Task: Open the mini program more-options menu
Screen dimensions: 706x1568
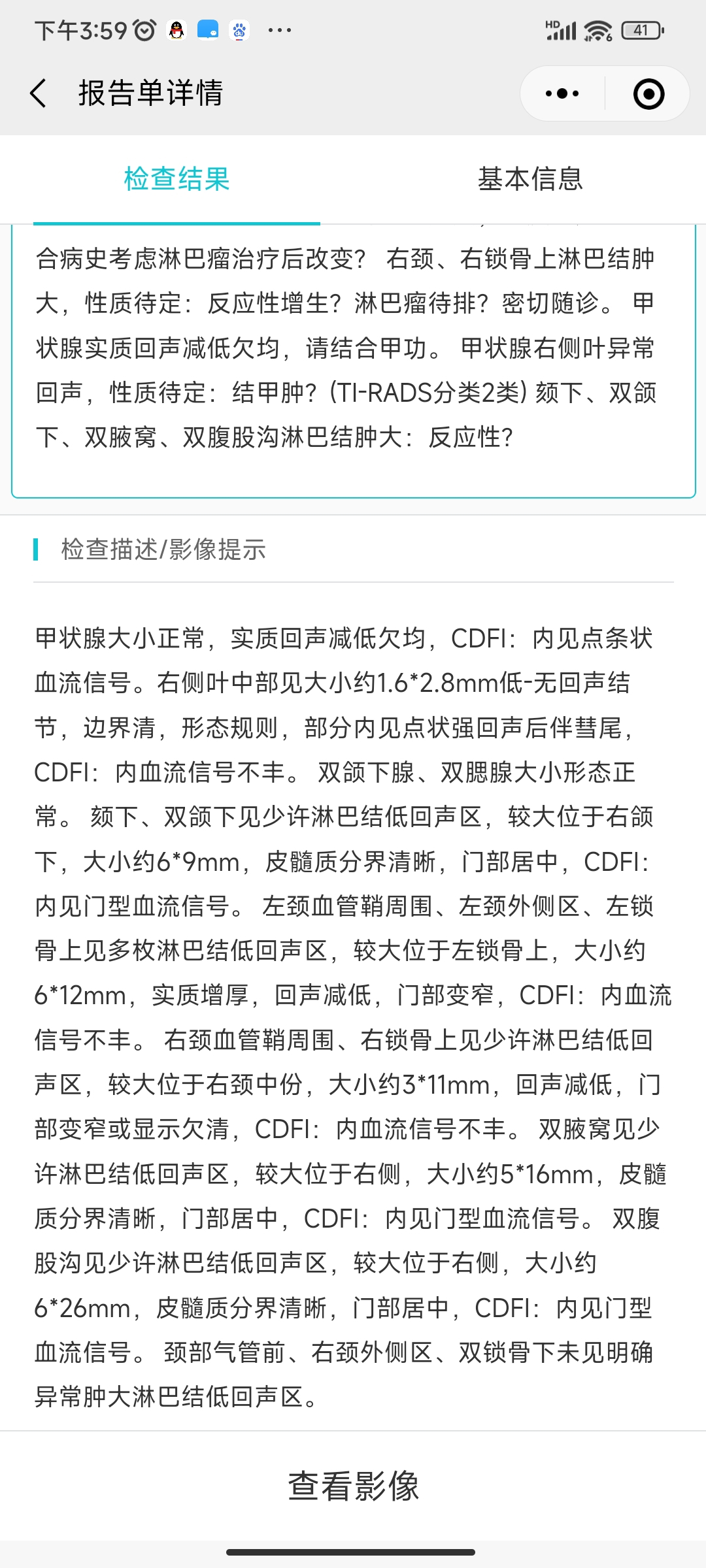Action: pos(562,93)
